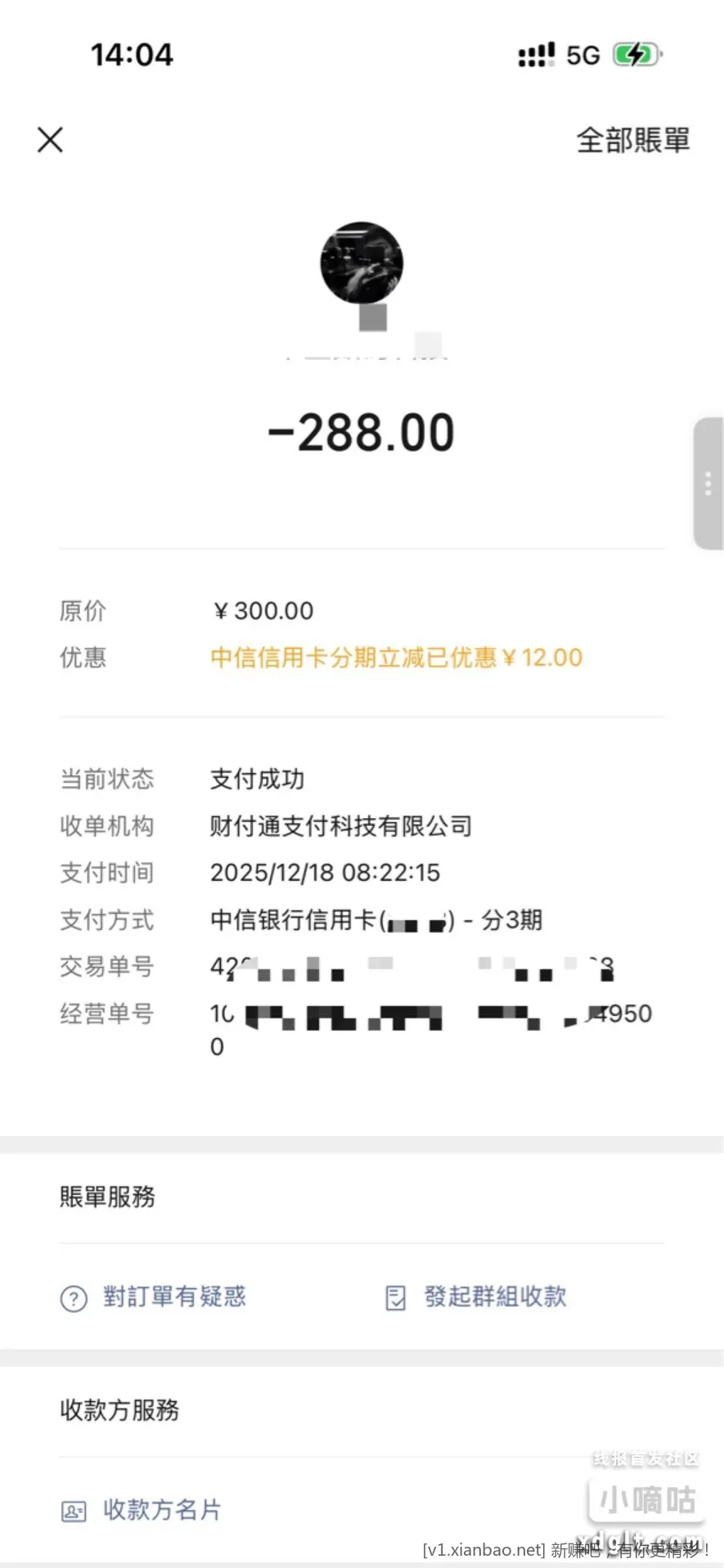This screenshot has width=724, height=1568.
Task: Close the bill details page
Action: click(50, 140)
